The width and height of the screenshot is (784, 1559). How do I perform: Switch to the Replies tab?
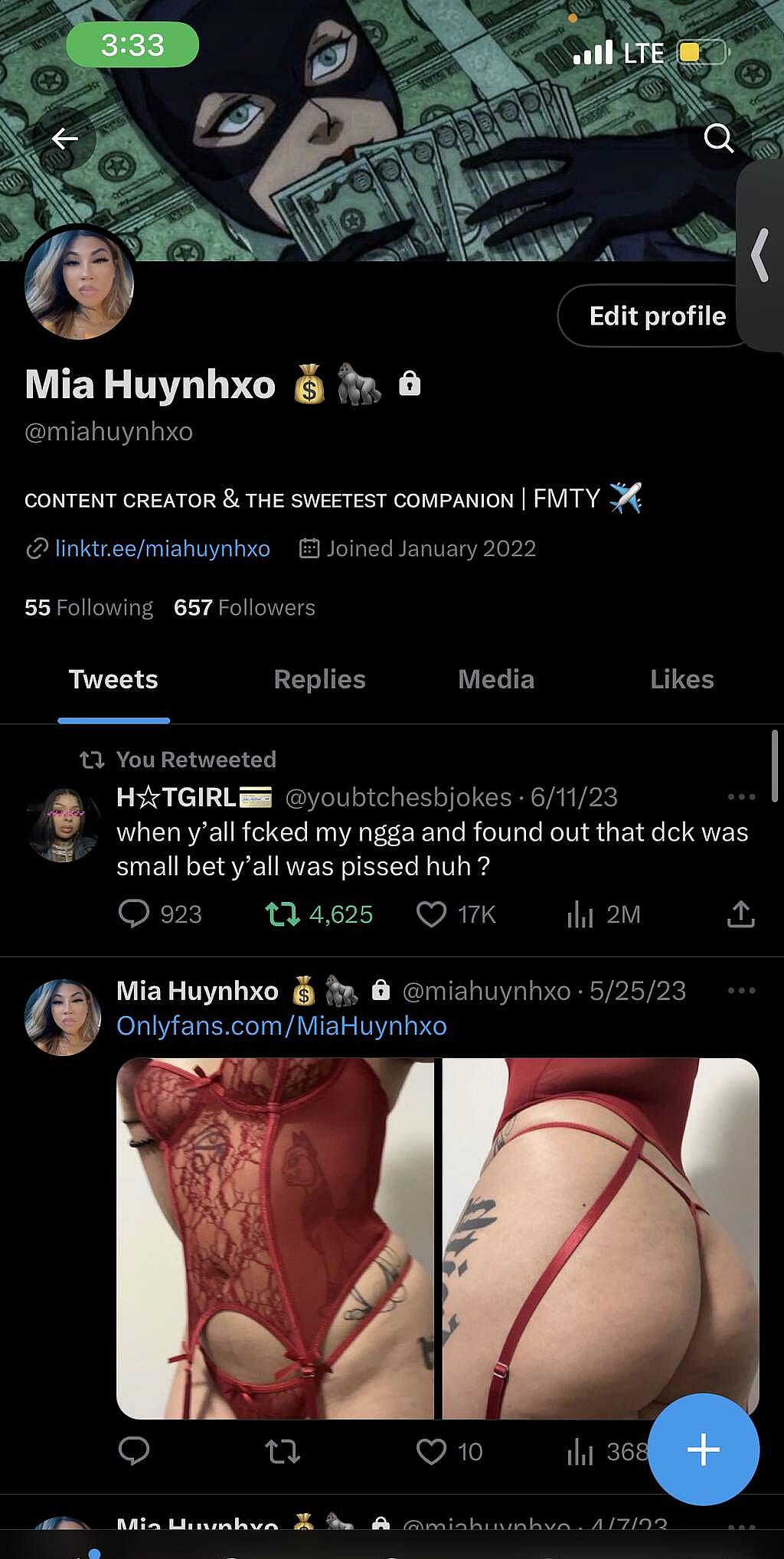tap(320, 679)
